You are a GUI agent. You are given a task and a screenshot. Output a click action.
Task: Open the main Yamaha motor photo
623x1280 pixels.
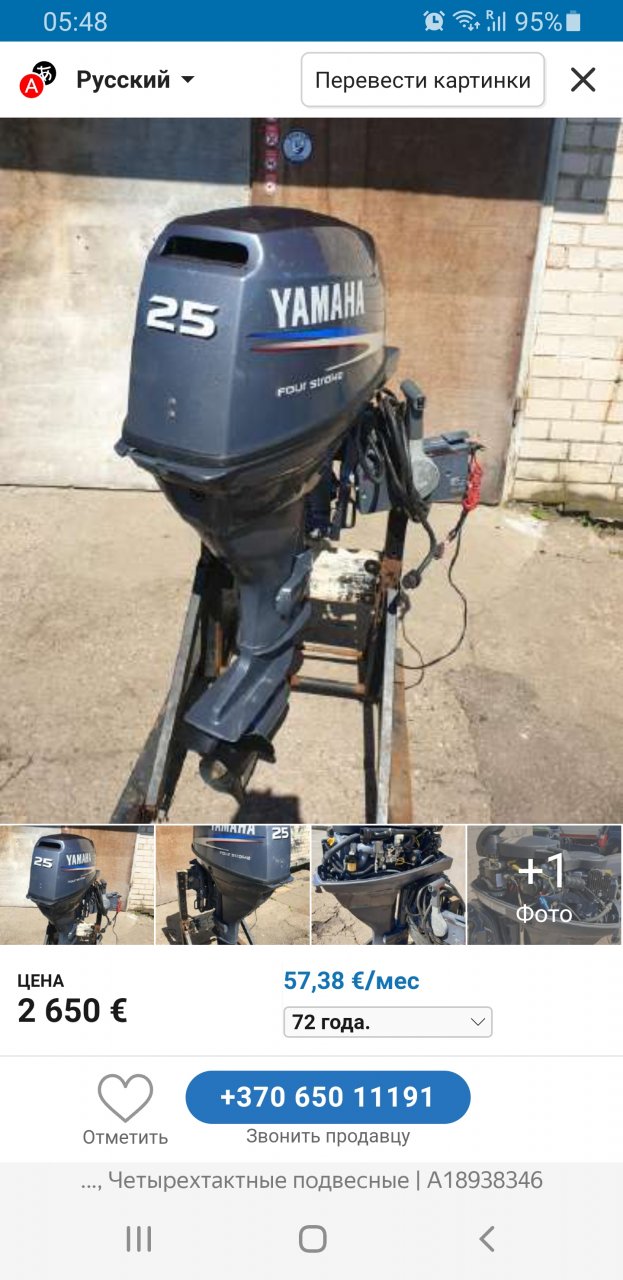[311, 470]
